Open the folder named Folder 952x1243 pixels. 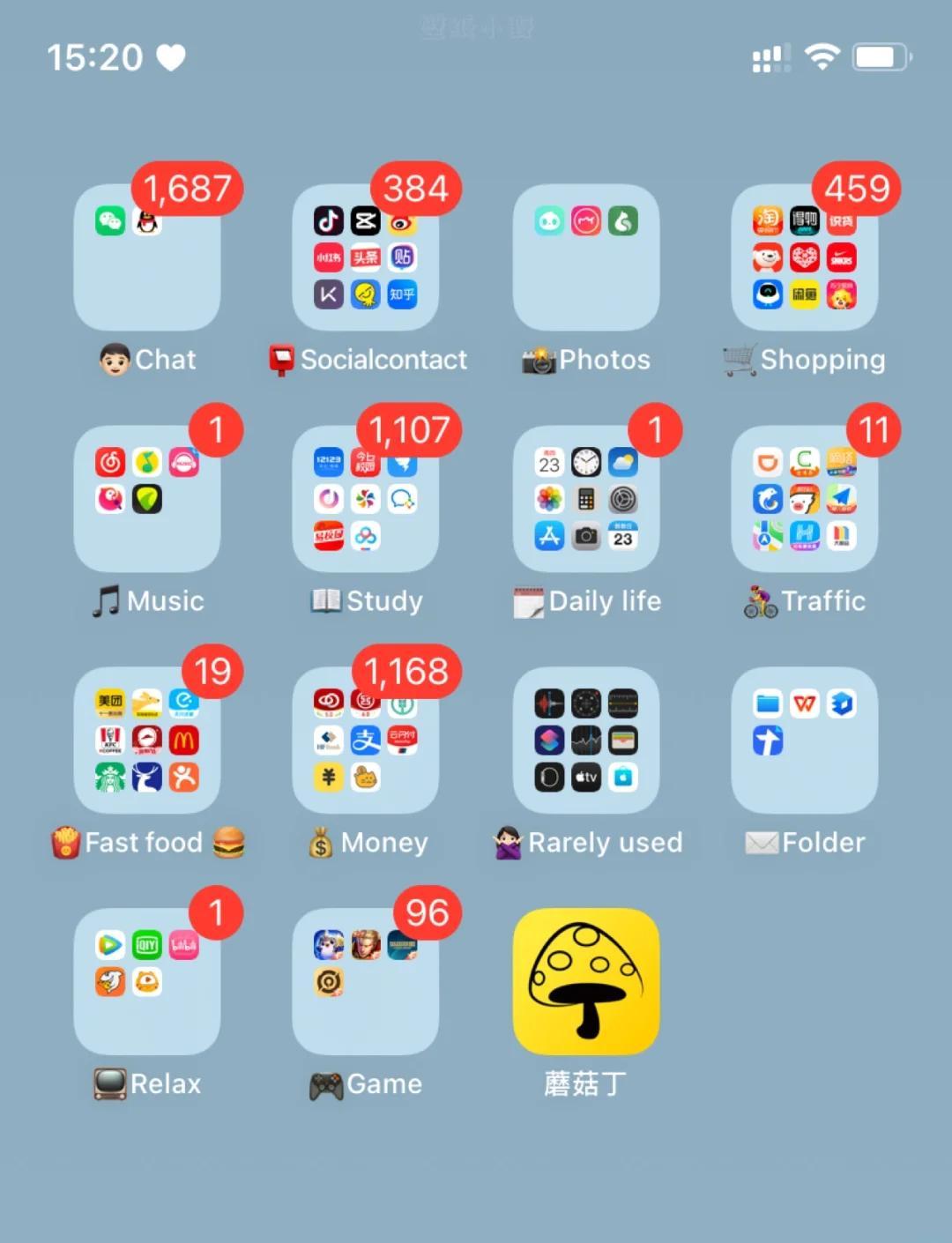(x=804, y=741)
